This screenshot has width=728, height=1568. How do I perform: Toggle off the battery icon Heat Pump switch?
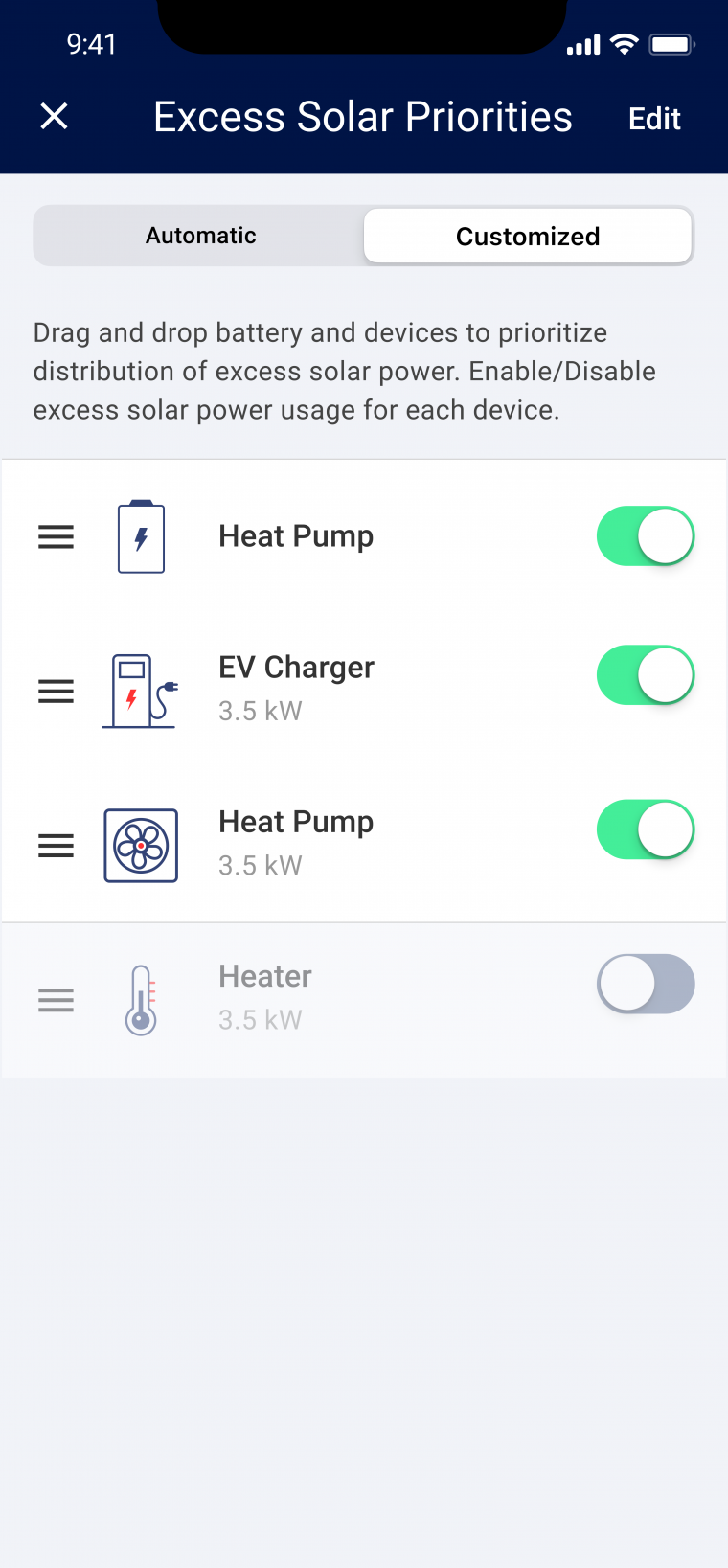point(646,536)
